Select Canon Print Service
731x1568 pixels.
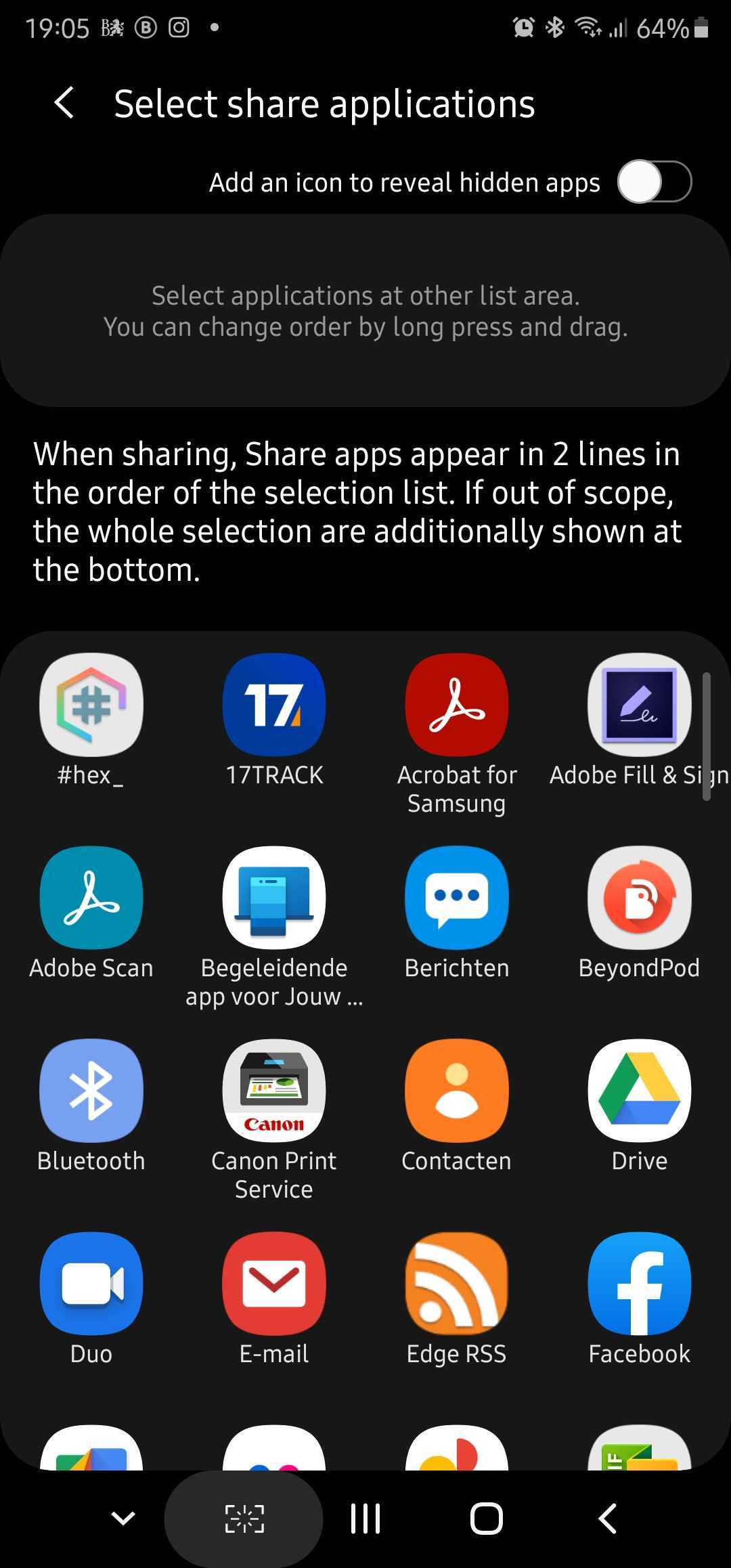[274, 1091]
